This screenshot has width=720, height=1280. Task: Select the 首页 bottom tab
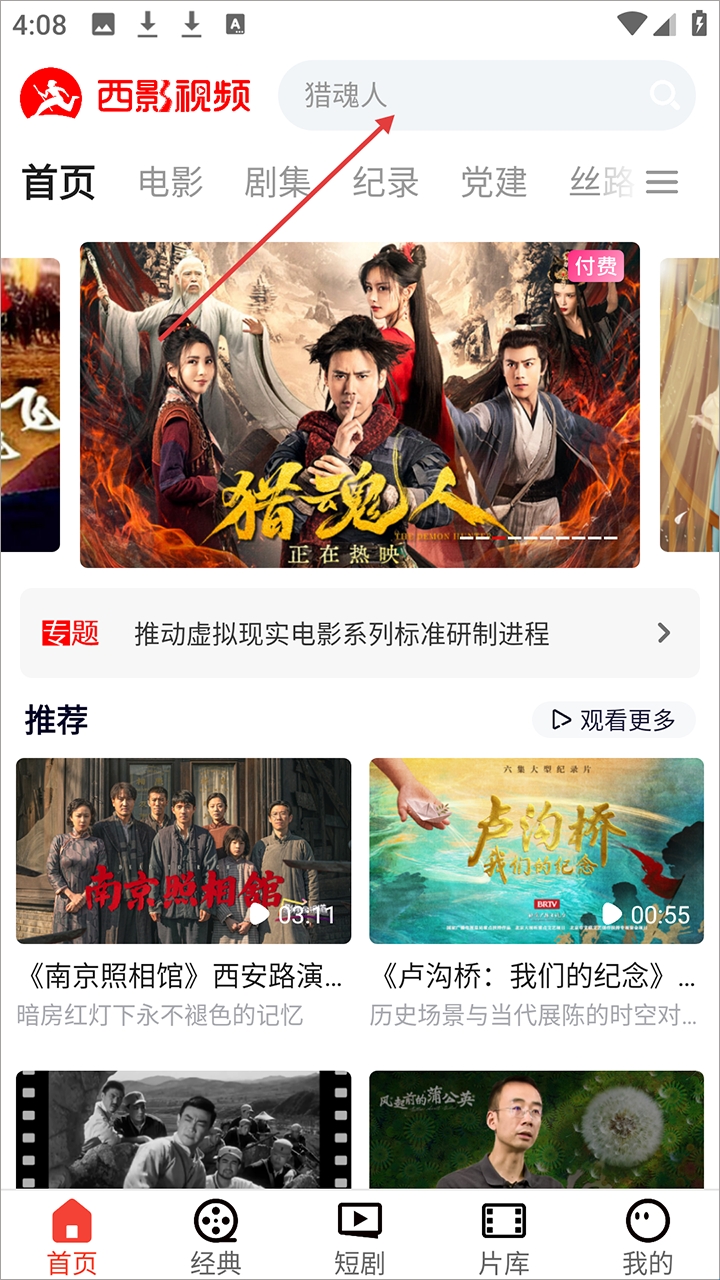(72, 1238)
